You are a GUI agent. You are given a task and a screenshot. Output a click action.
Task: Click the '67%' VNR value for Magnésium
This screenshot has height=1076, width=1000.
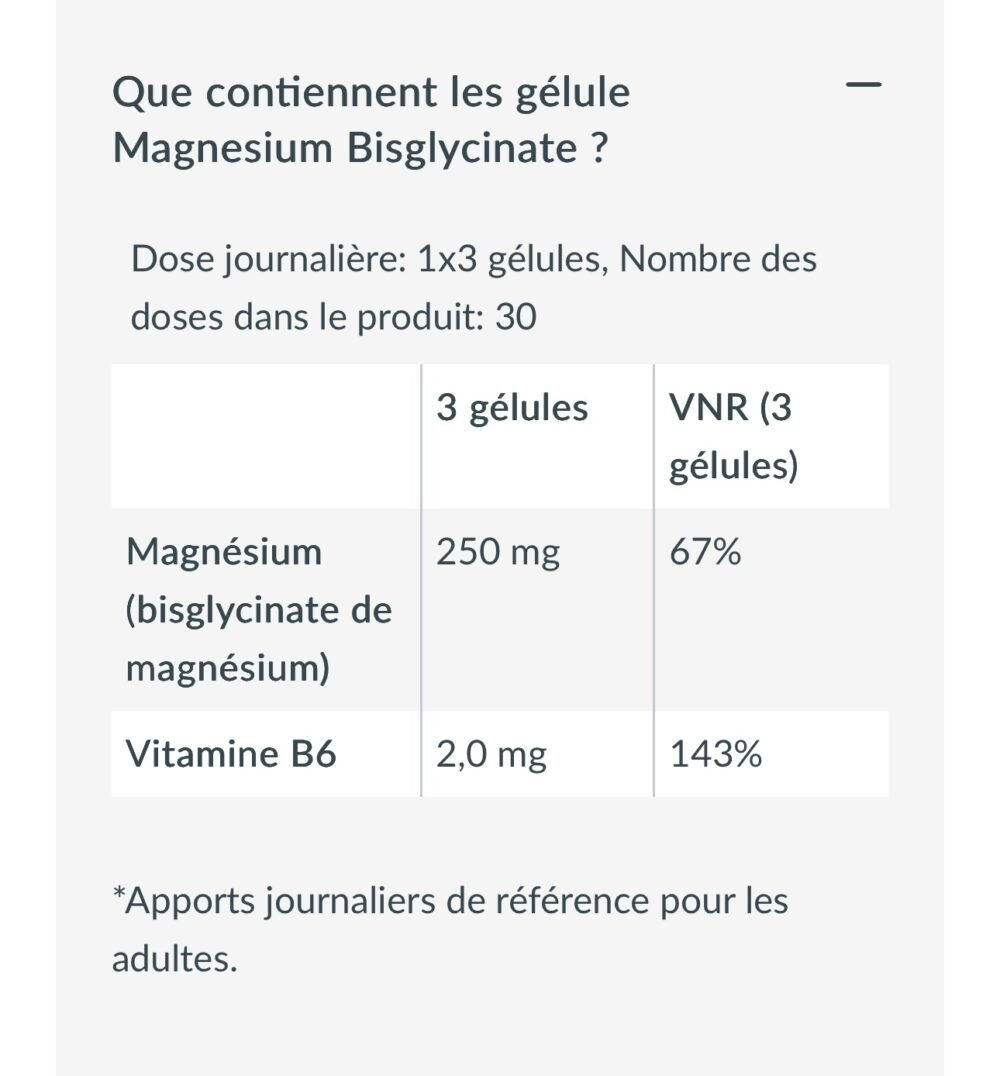tap(707, 551)
